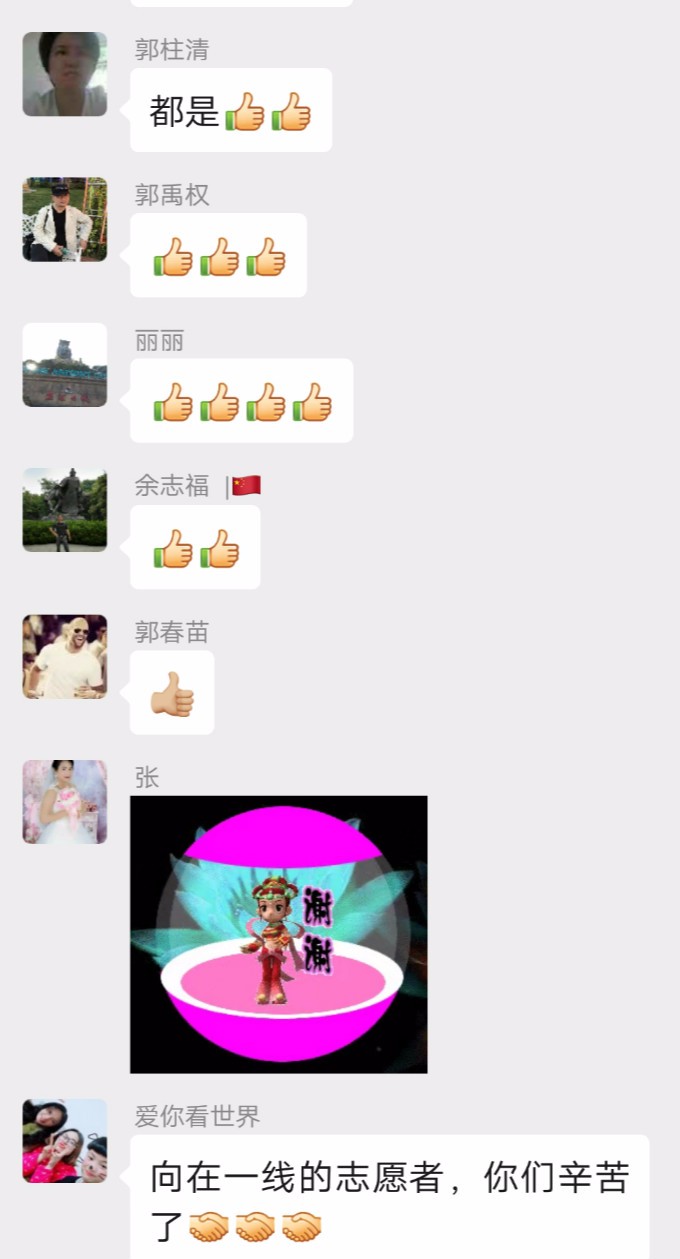Image resolution: width=680 pixels, height=1259 pixels.
Task: Tap 郭春苗's profile avatar
Action: (65, 656)
